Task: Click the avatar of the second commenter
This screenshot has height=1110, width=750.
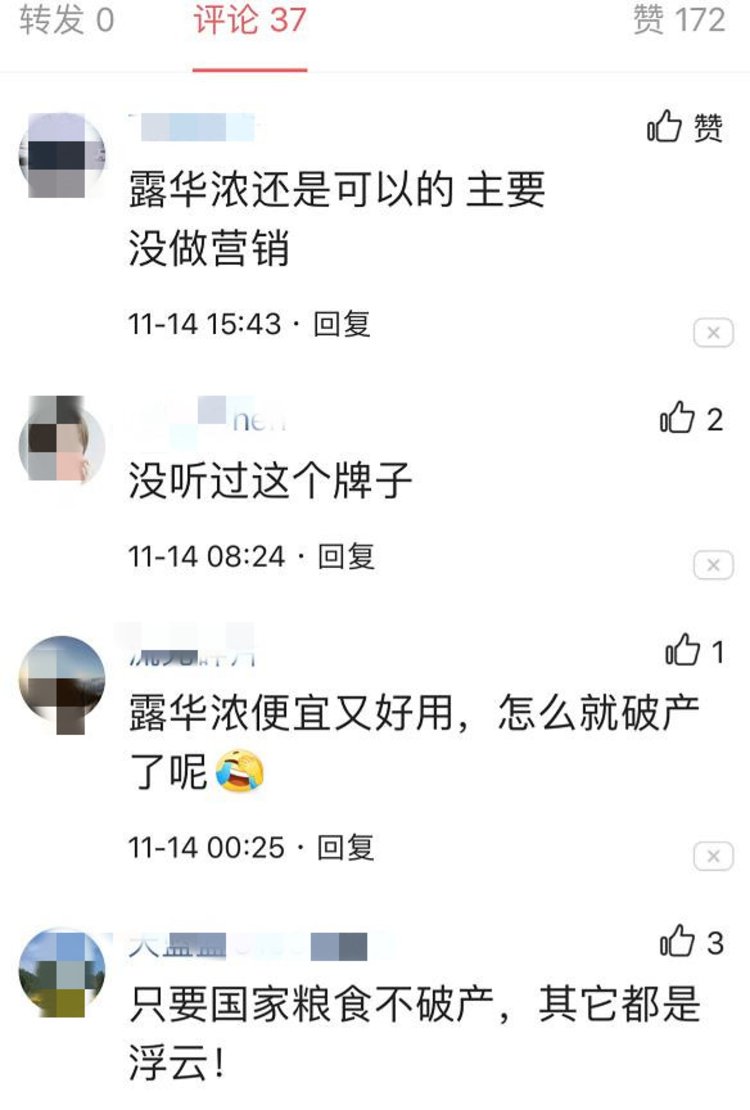Action: [x=62, y=443]
